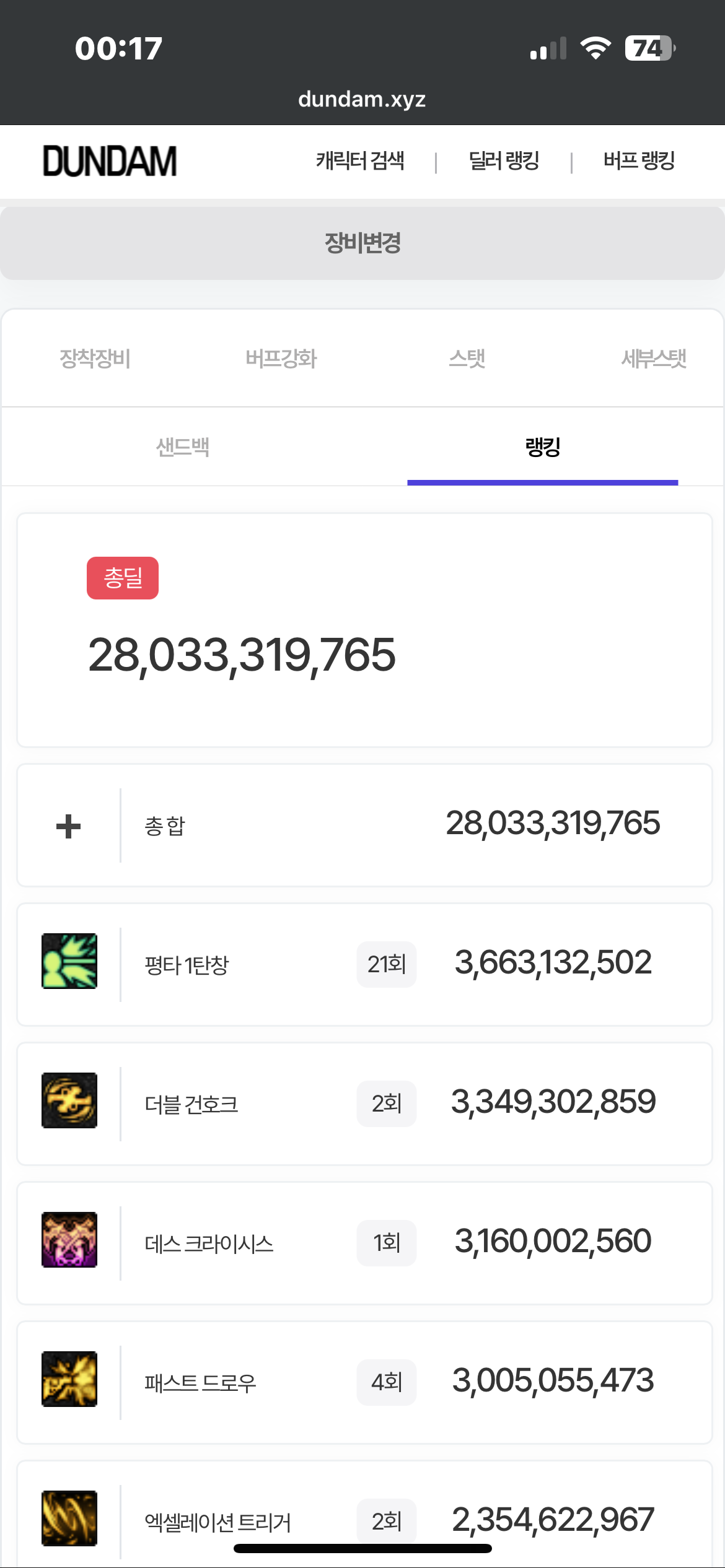The height and width of the screenshot is (1568, 725).
Task: Switch to the 버프강화 tab
Action: tap(281, 359)
